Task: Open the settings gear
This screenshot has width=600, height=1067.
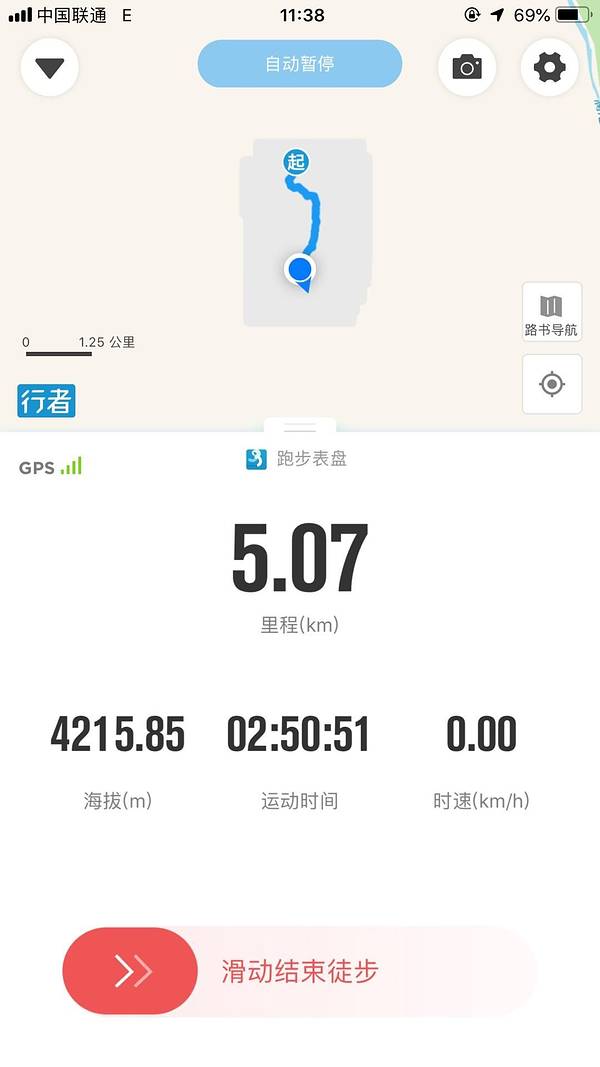Action: coord(549,67)
